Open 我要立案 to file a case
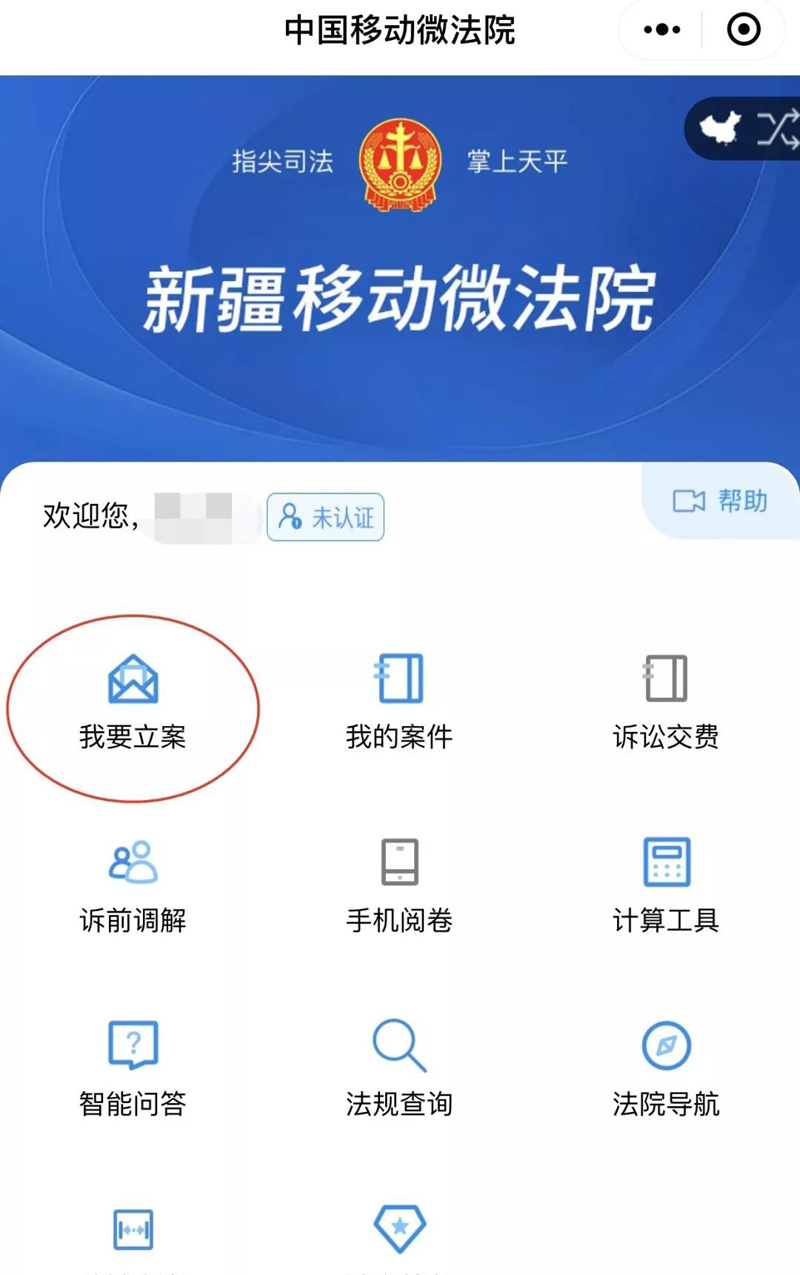This screenshot has width=800, height=1275. pyautogui.click(x=133, y=703)
